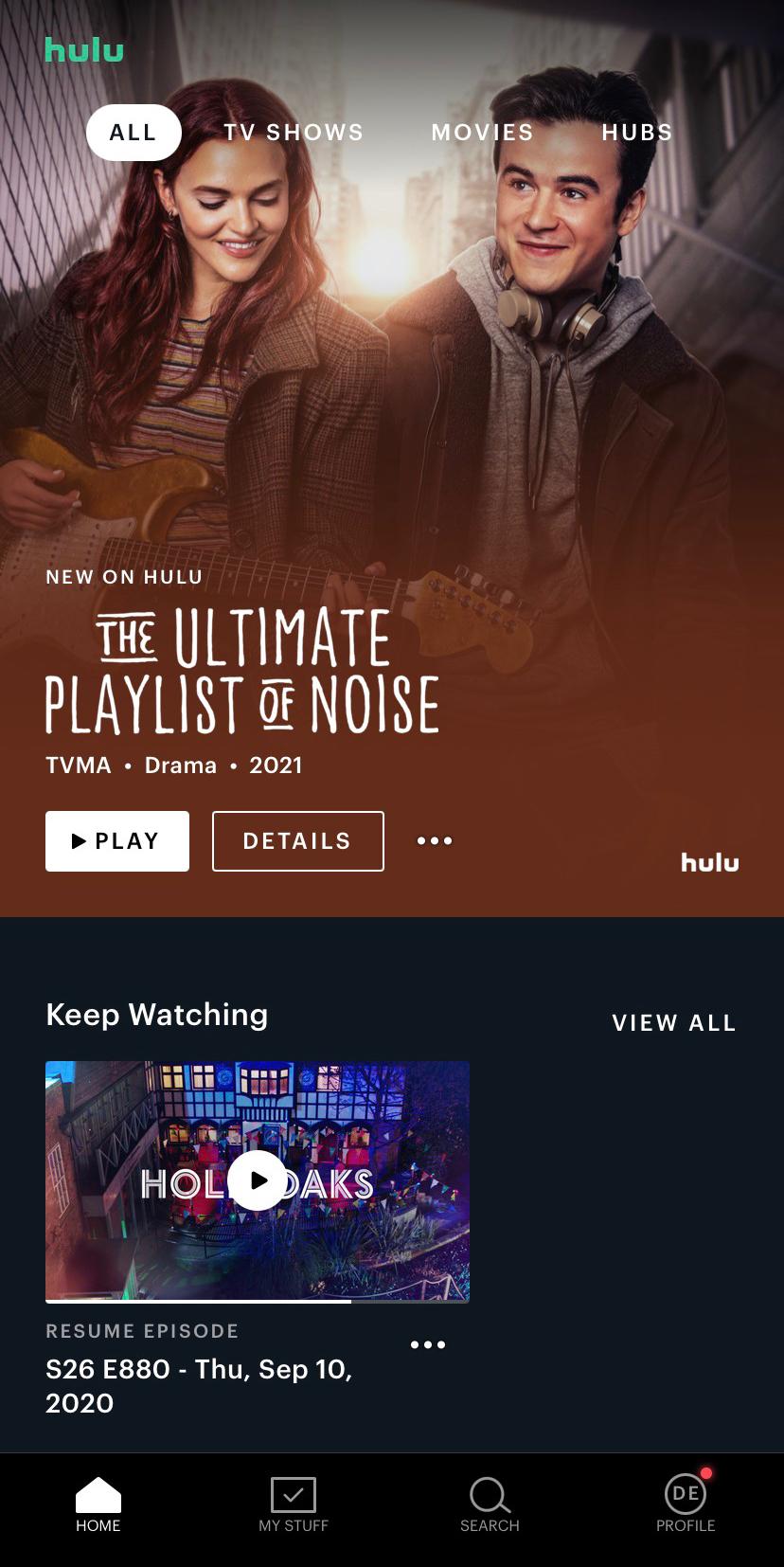
Task: Resume the Hollyoaks episode
Action: tap(258, 1180)
